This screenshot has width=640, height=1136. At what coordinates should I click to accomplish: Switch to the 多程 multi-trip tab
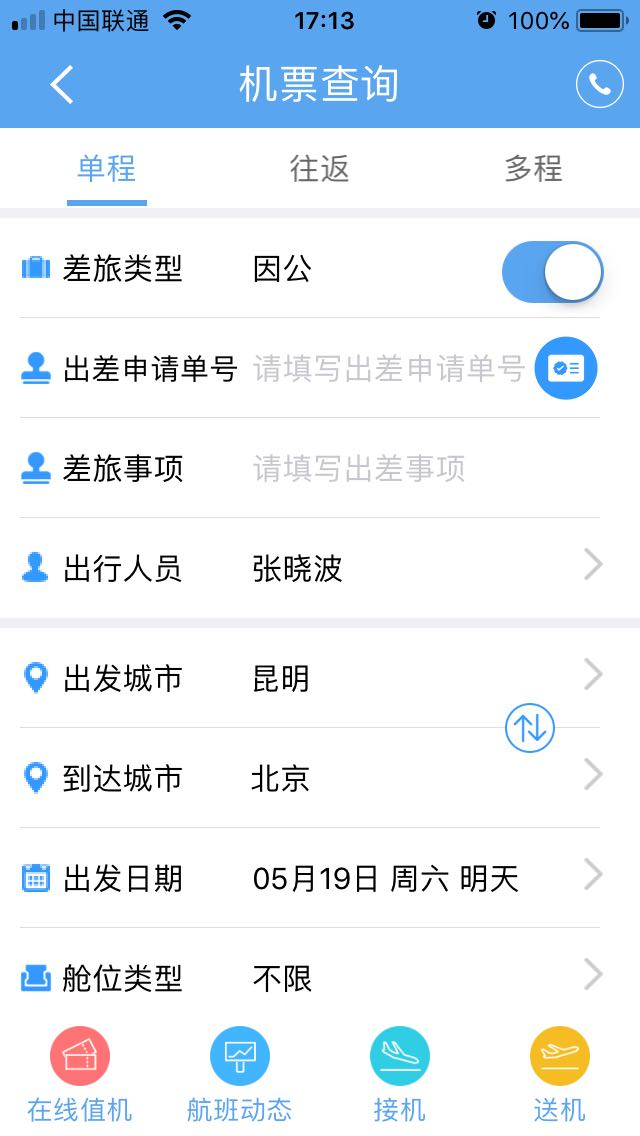pyautogui.click(x=533, y=169)
